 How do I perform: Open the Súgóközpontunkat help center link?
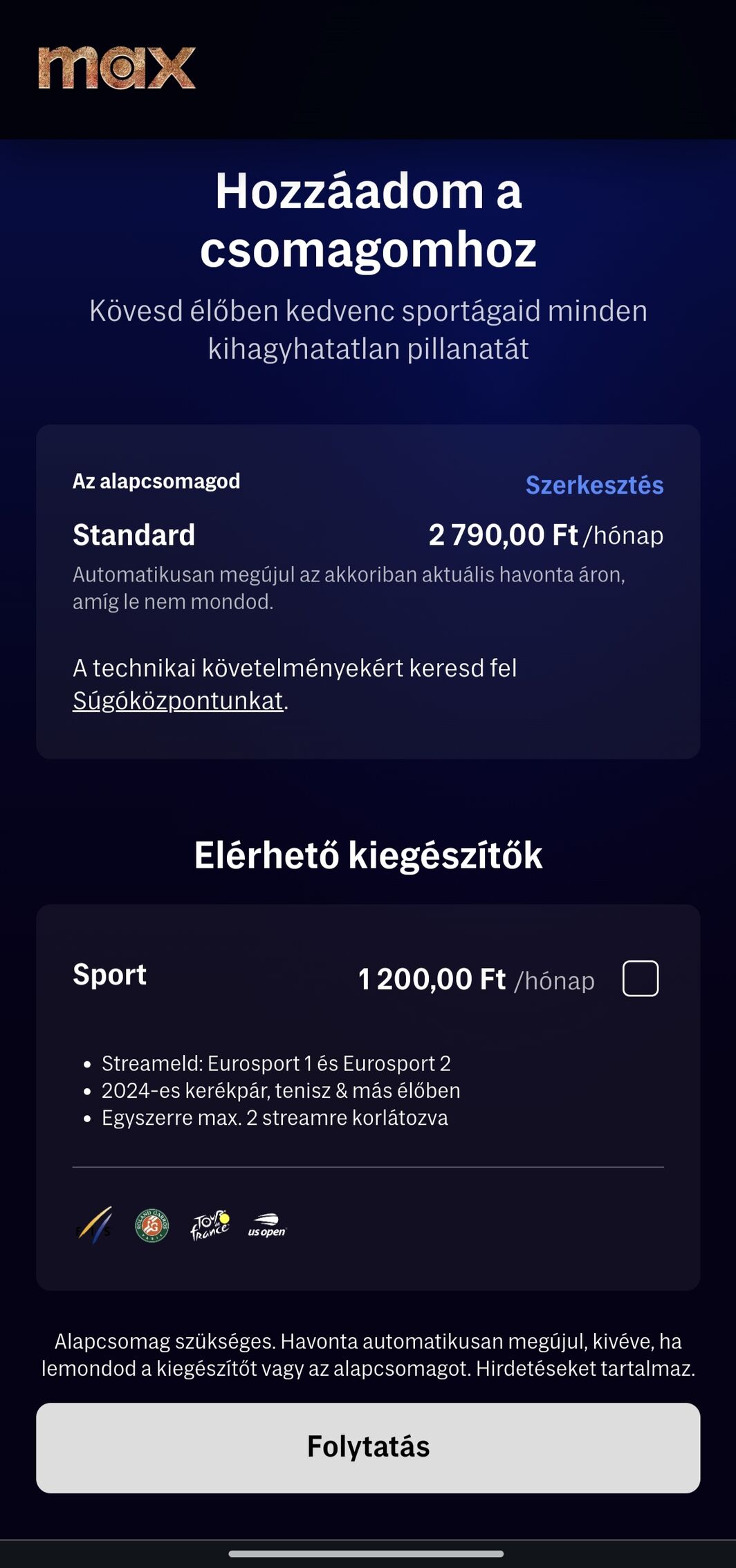click(x=178, y=701)
